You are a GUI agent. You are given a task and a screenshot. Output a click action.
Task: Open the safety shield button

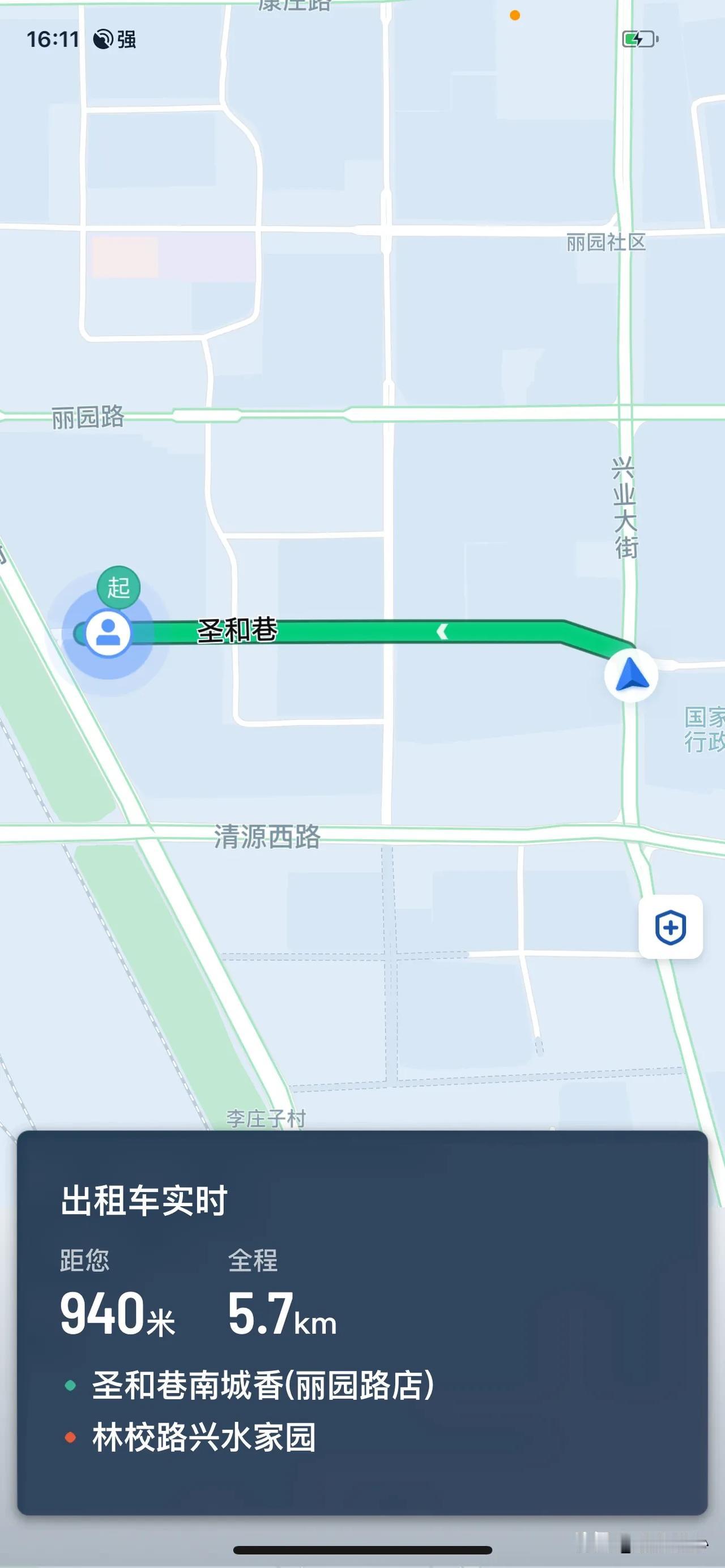click(x=670, y=927)
